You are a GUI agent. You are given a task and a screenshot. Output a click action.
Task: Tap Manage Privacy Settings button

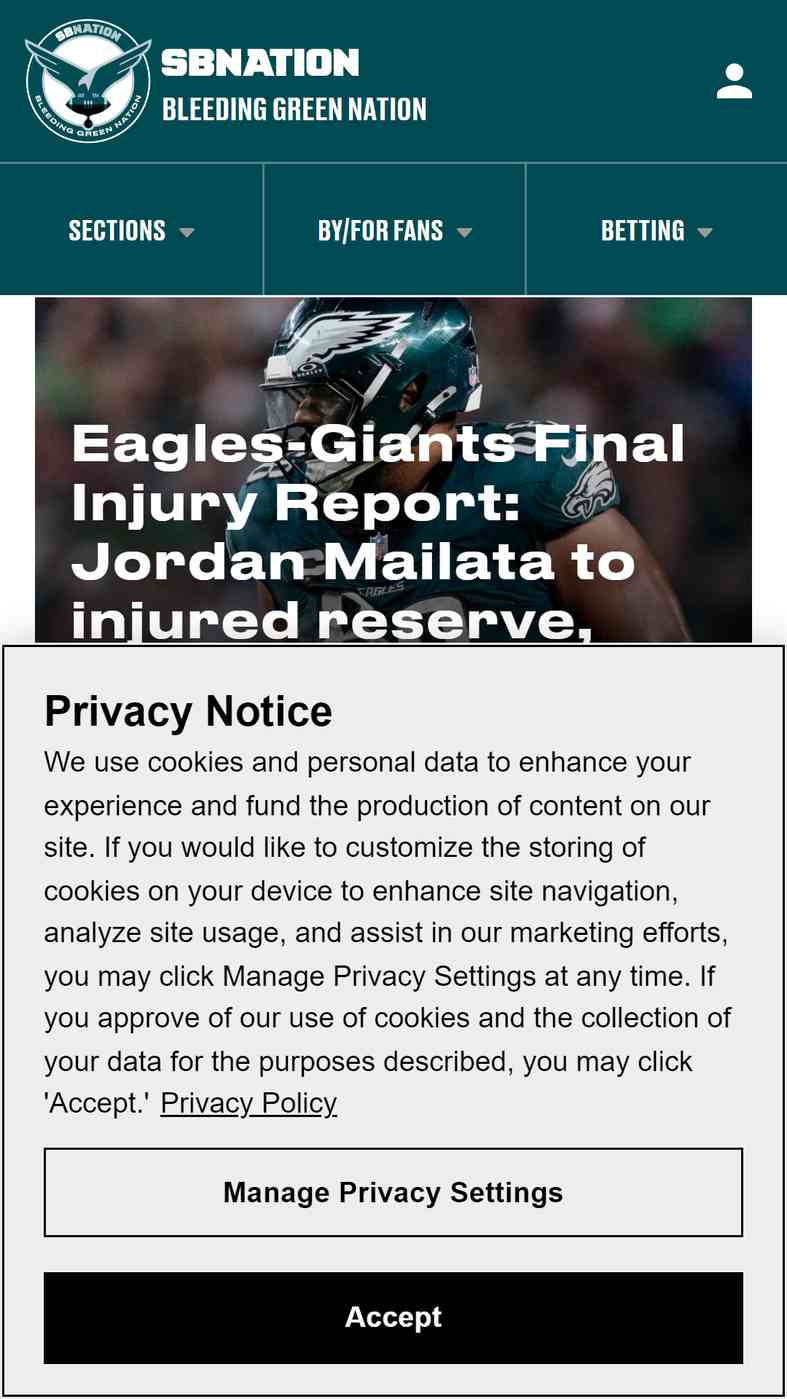point(393,1192)
